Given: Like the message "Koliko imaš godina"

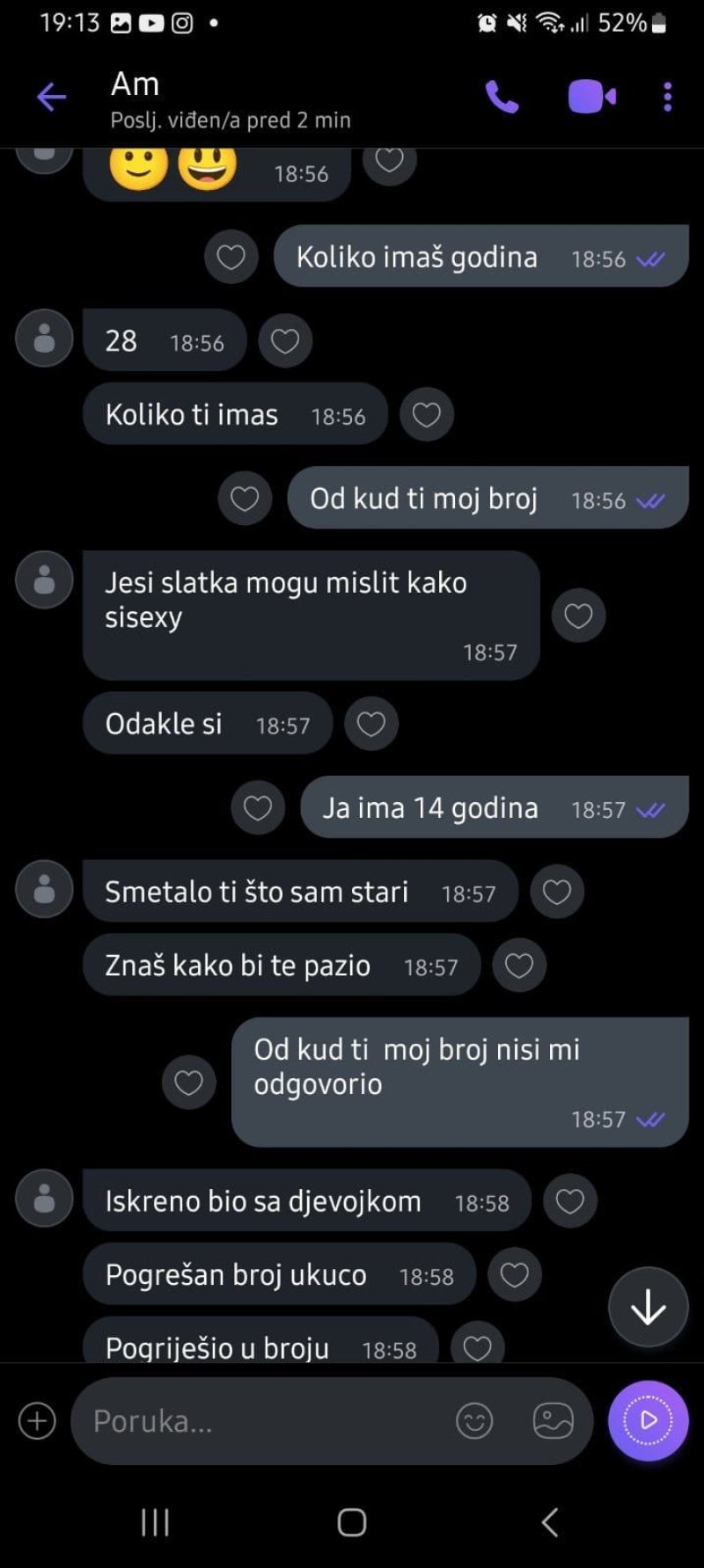Looking at the screenshot, I should point(231,258).
